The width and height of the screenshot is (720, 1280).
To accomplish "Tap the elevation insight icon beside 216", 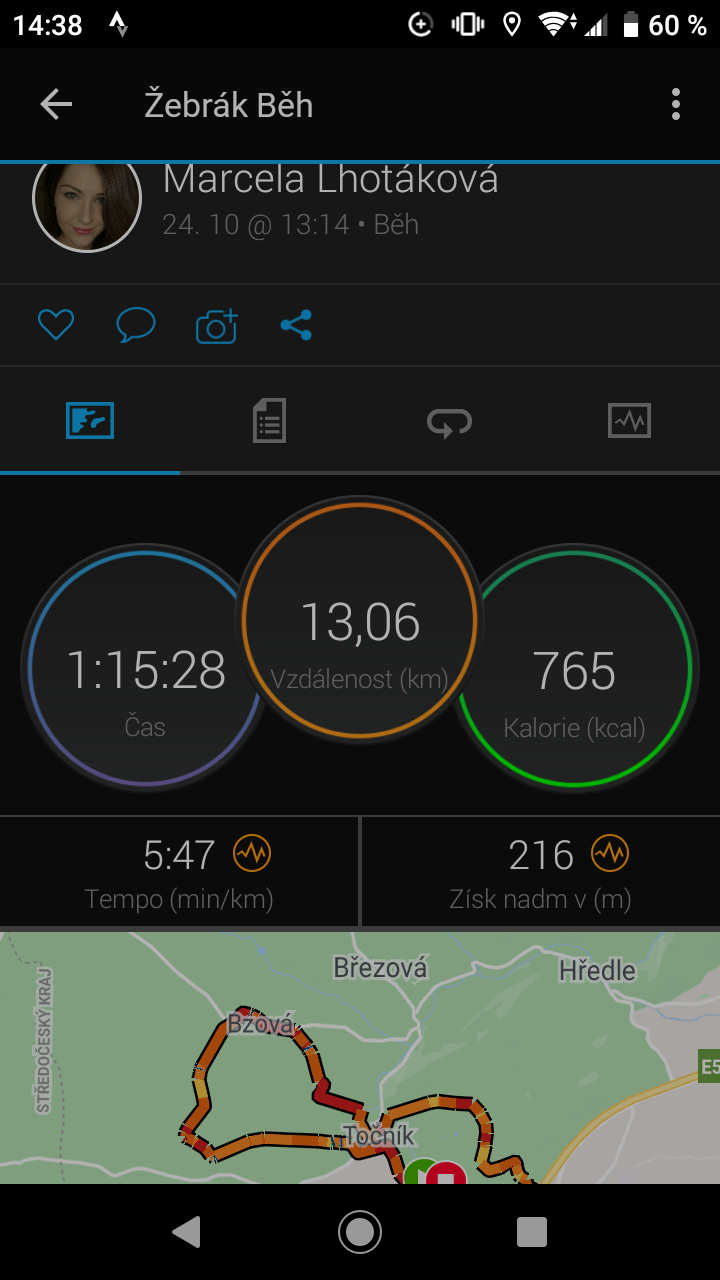I will (x=609, y=854).
